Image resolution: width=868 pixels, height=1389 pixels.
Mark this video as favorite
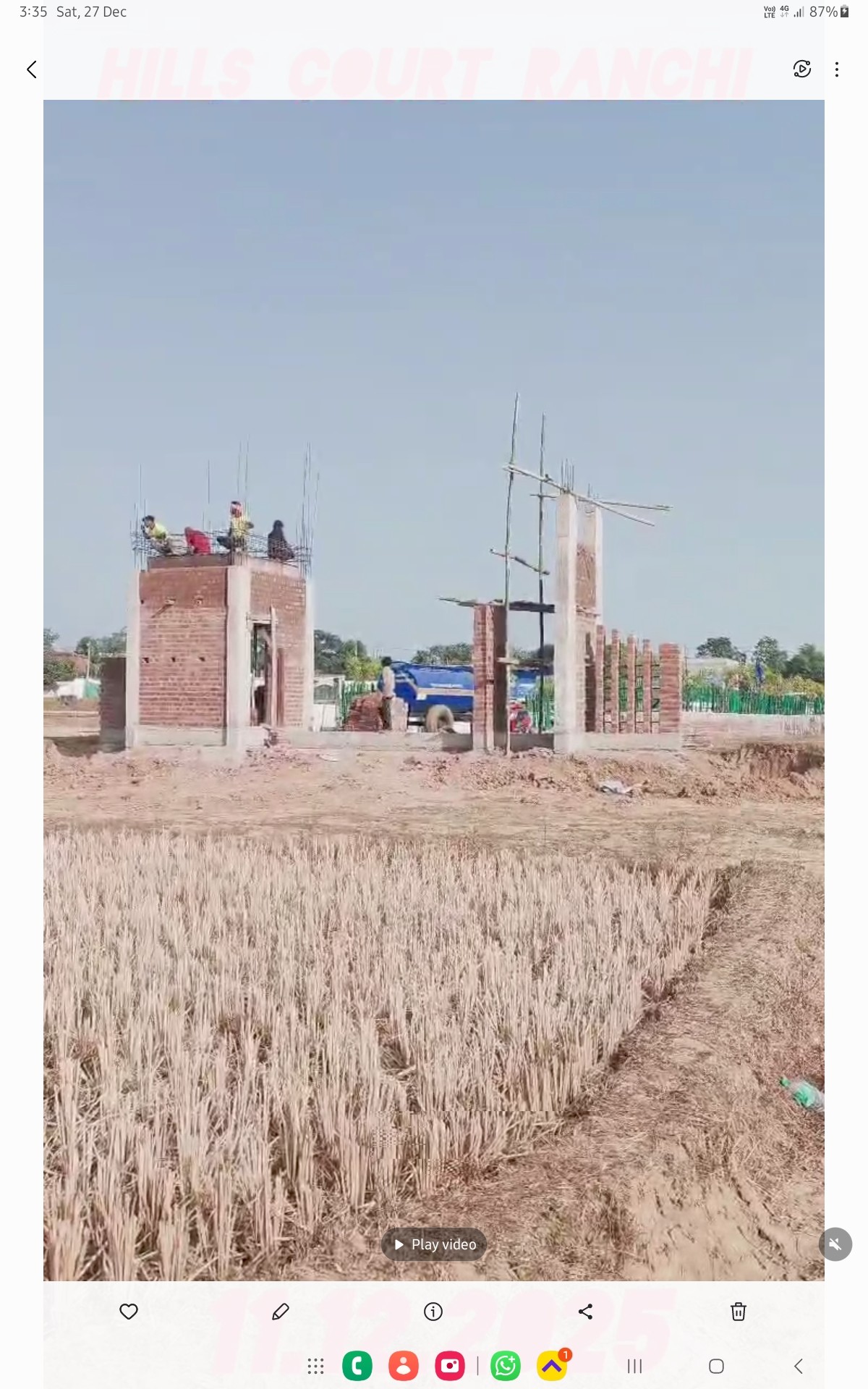coord(129,1312)
